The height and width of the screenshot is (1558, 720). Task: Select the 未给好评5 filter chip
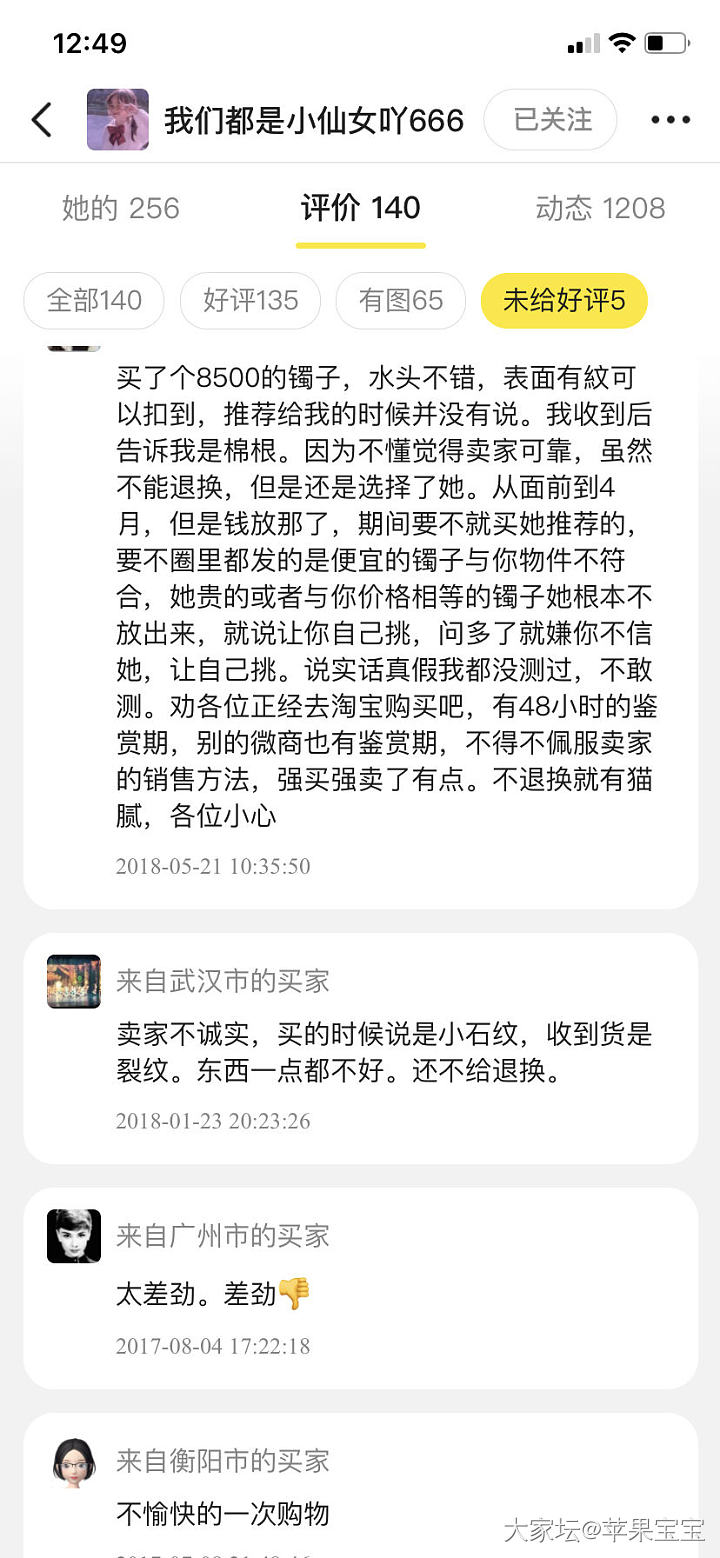pyautogui.click(x=564, y=300)
